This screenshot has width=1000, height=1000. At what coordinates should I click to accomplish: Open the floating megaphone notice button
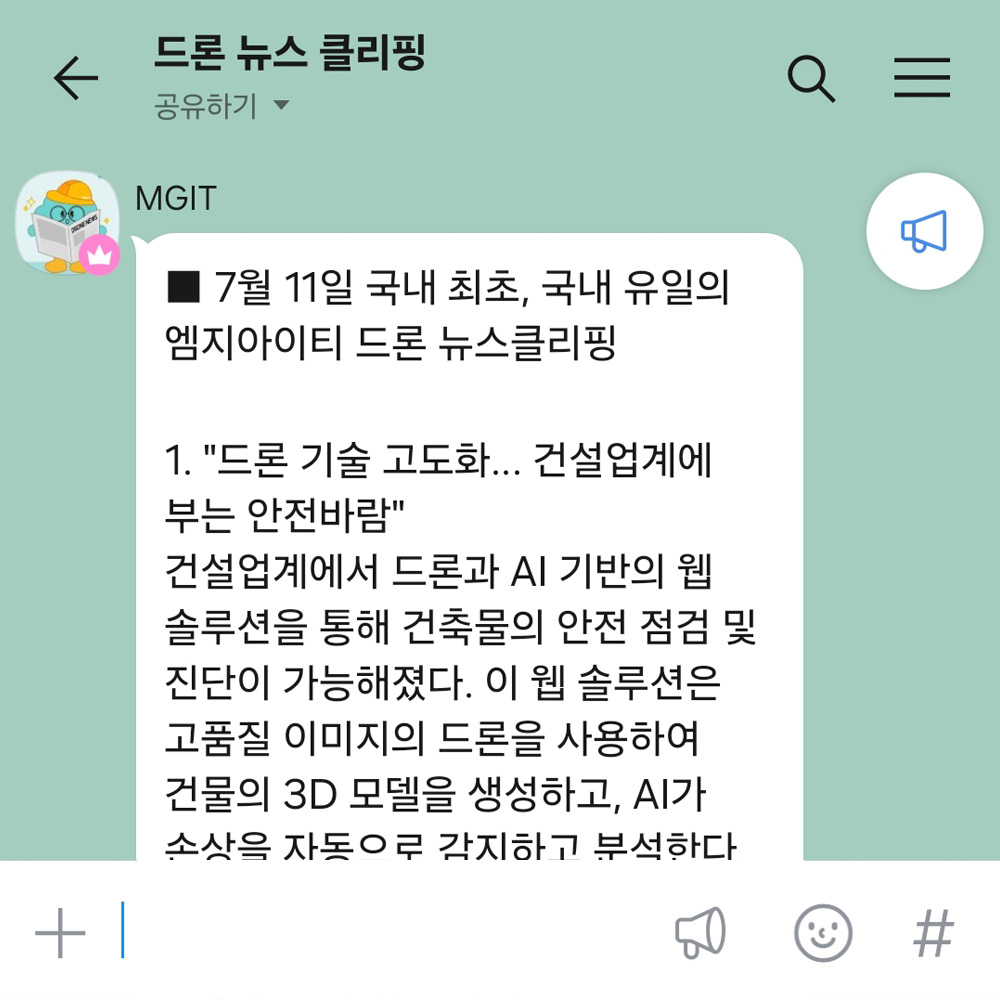[924, 231]
